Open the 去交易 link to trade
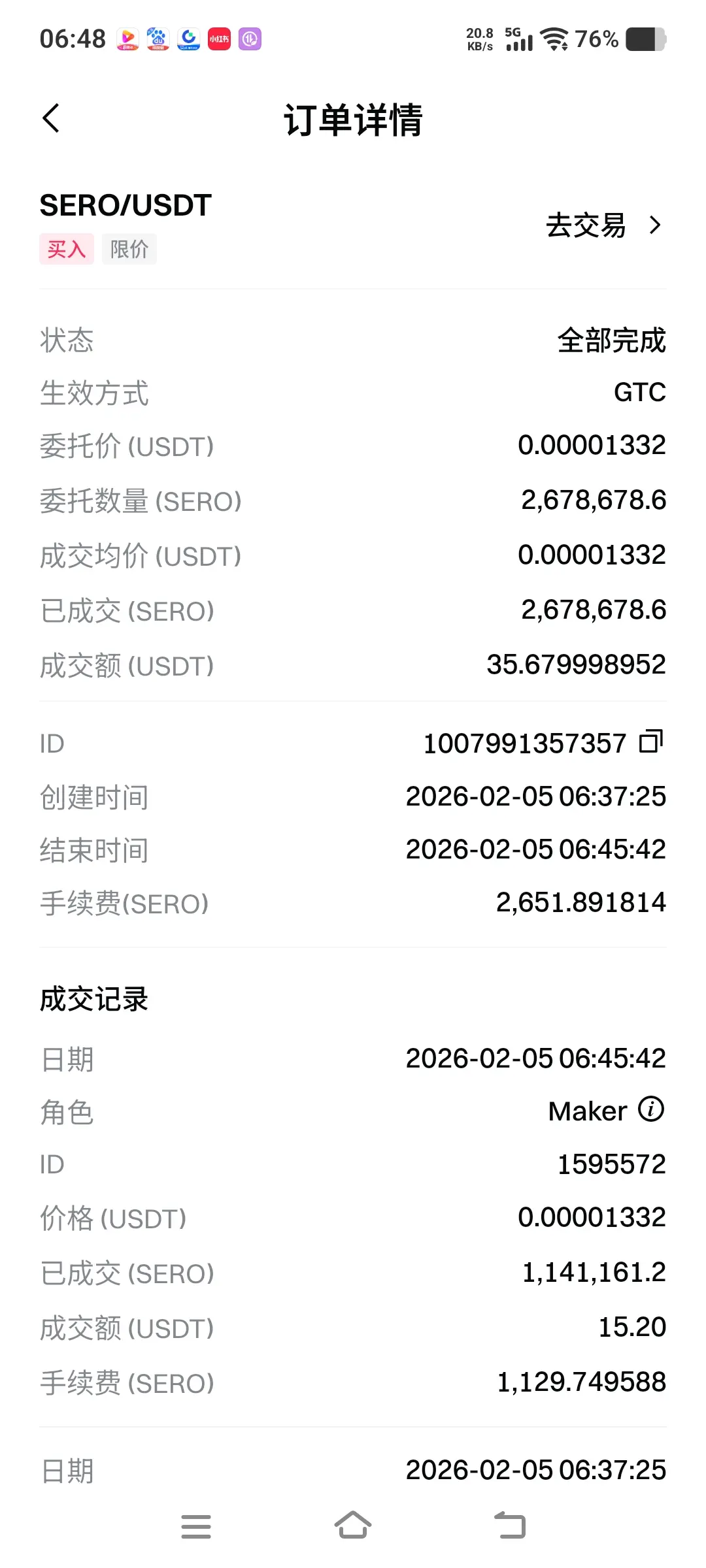This screenshot has height=1568, width=706. [604, 225]
